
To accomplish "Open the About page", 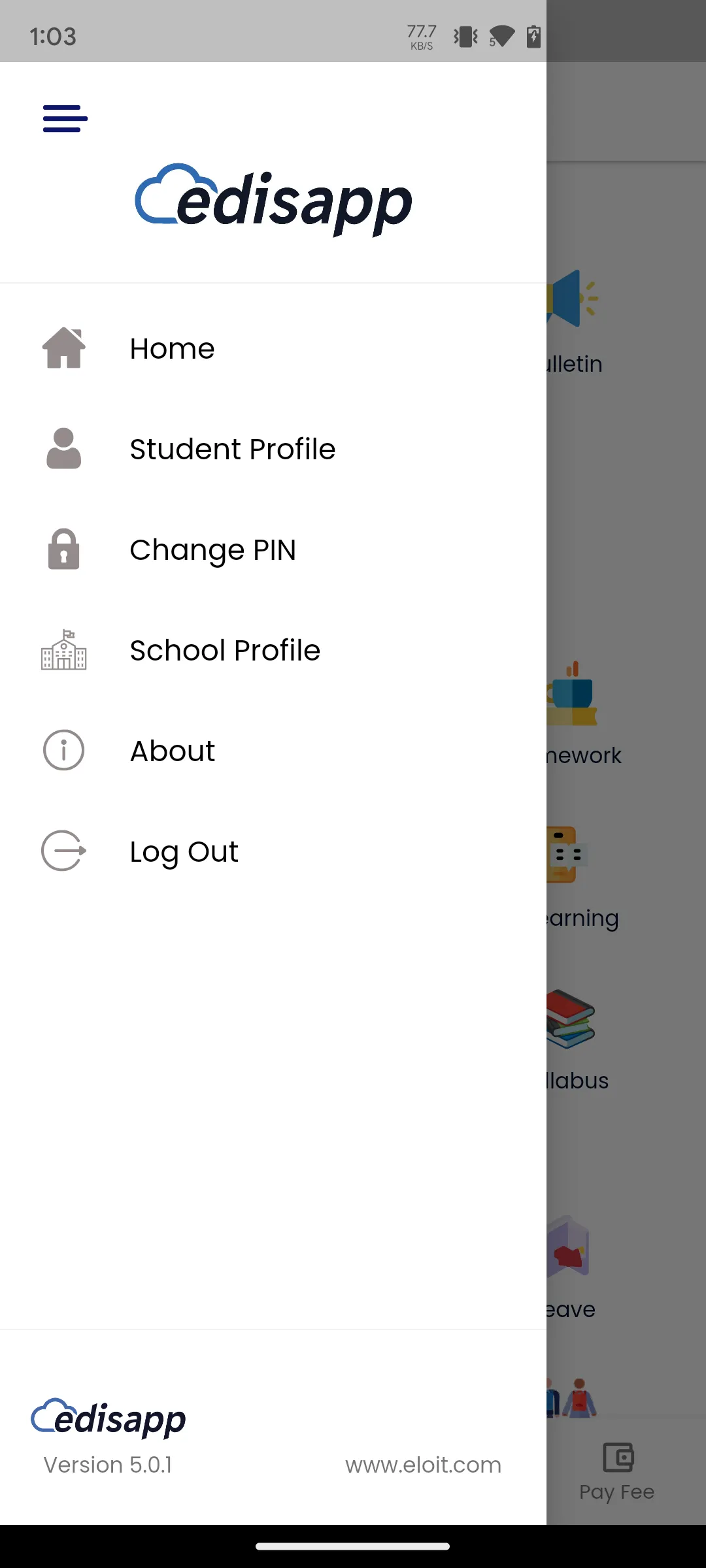I will pos(173,751).
